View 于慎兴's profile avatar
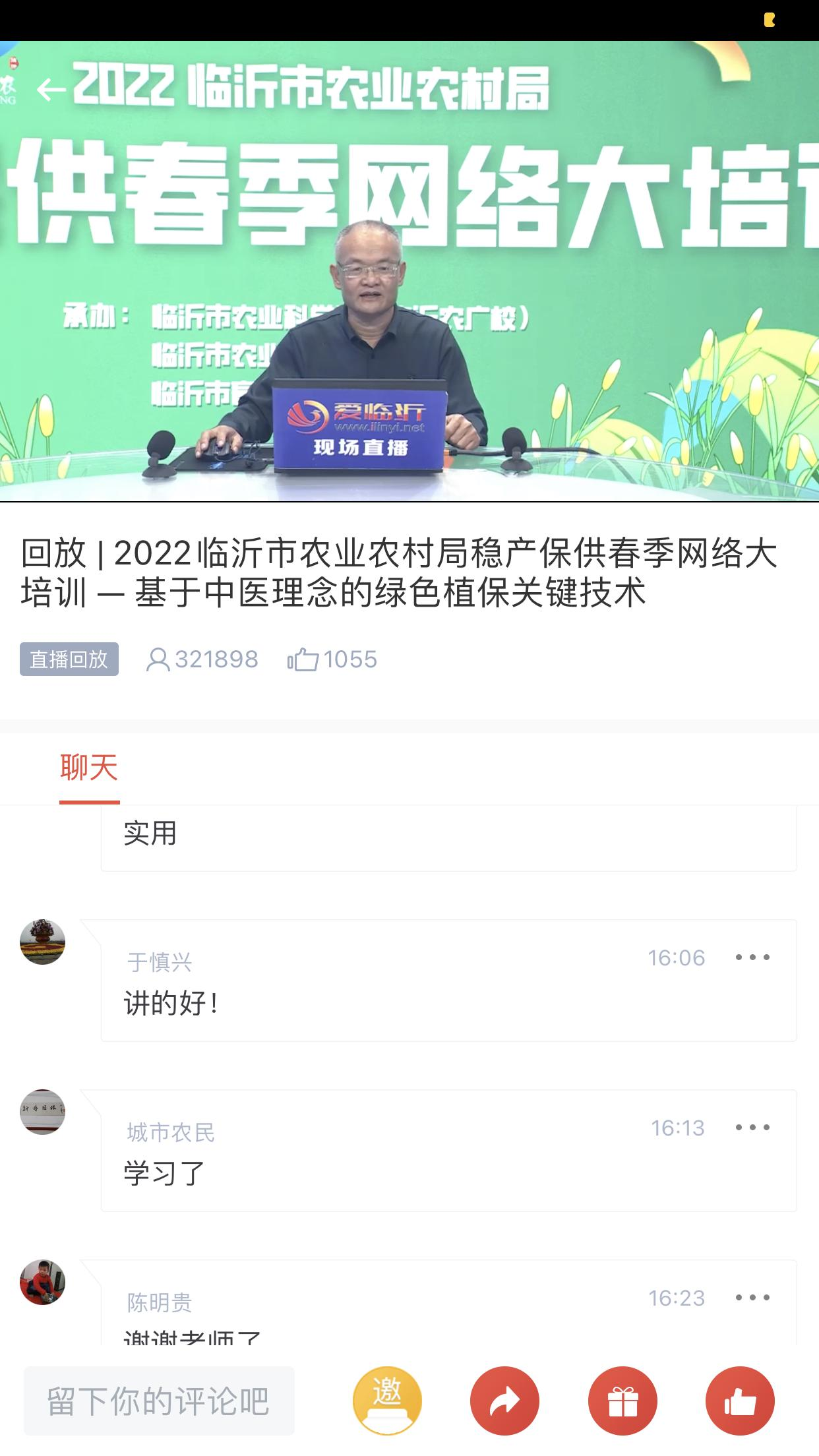This screenshot has width=819, height=1456. (x=43, y=942)
